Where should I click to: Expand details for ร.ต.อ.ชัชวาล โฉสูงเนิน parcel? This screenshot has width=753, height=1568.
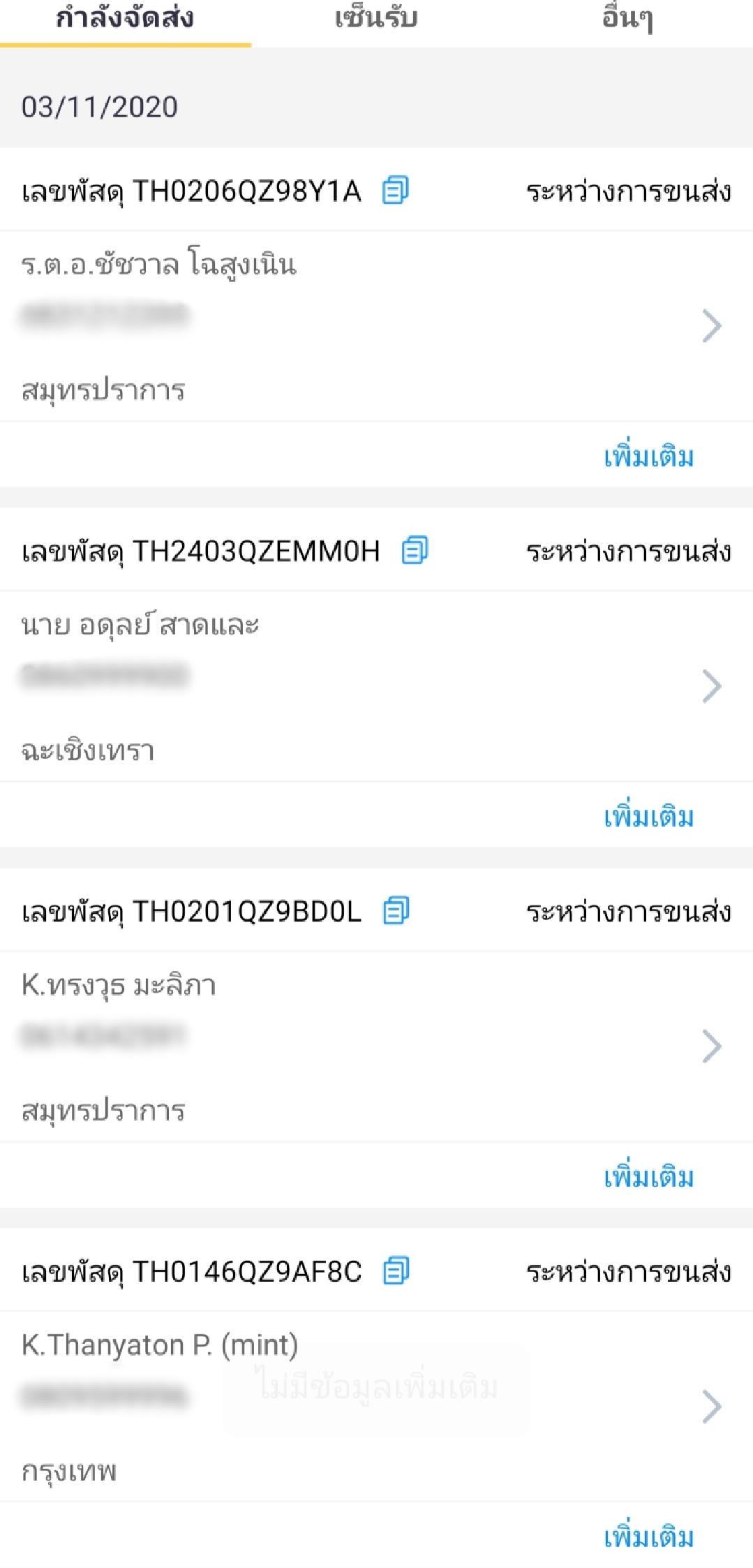tap(711, 324)
